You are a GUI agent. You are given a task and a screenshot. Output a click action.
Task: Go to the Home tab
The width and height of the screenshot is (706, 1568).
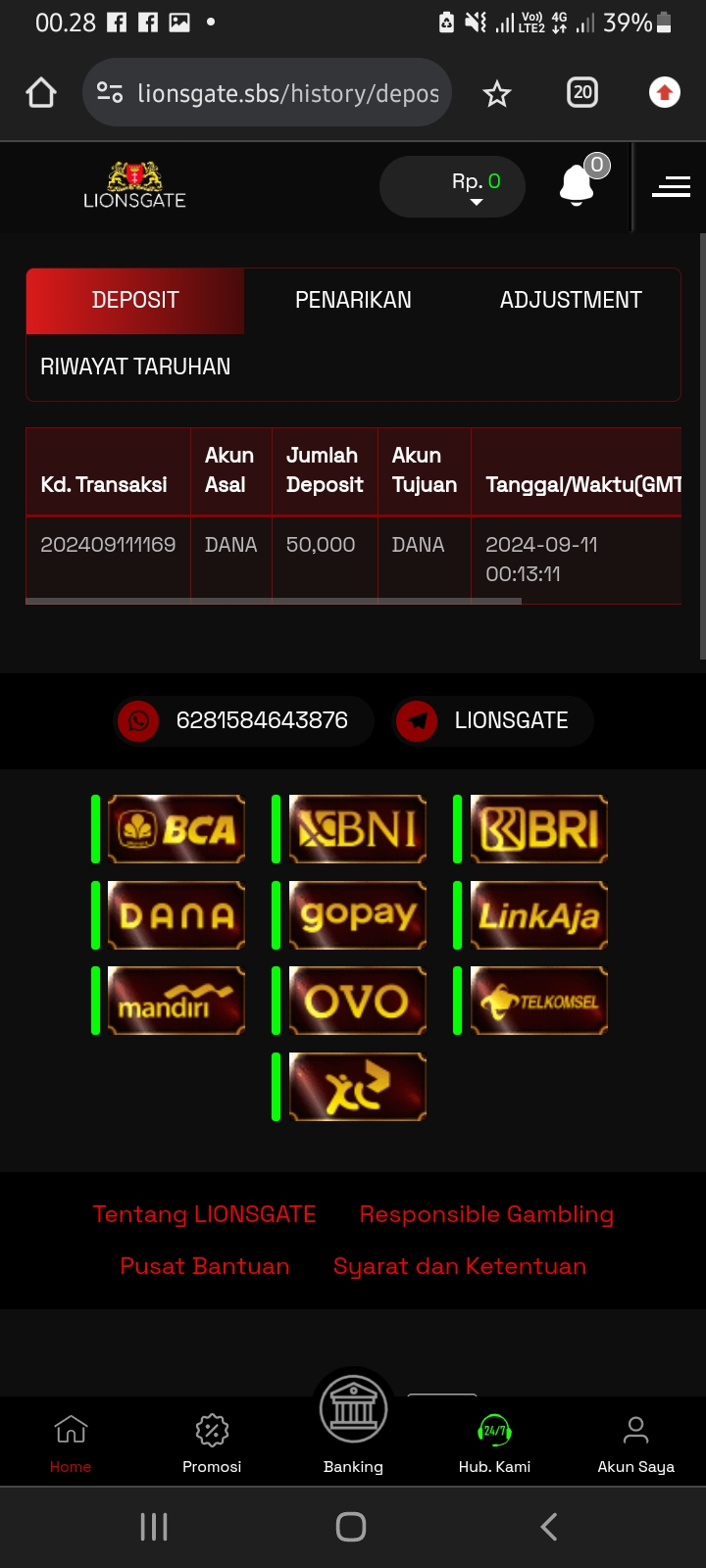[71, 1443]
